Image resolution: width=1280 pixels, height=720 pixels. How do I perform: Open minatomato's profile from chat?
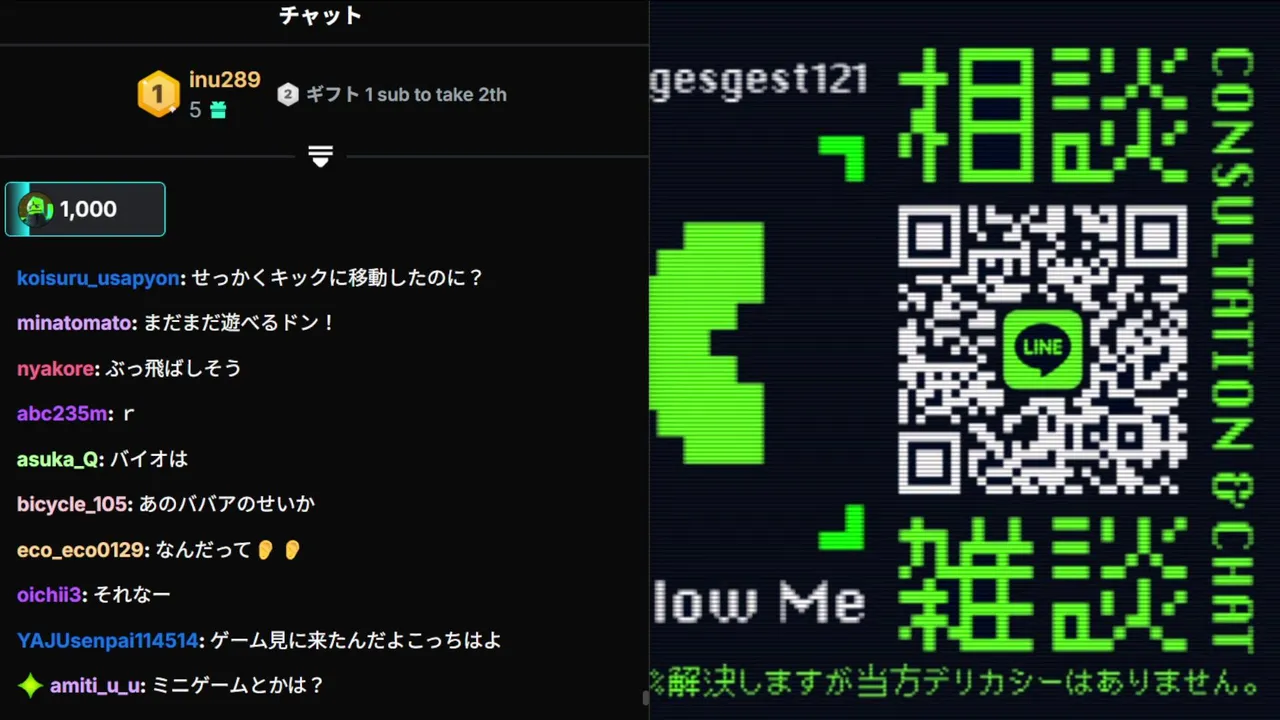74,323
